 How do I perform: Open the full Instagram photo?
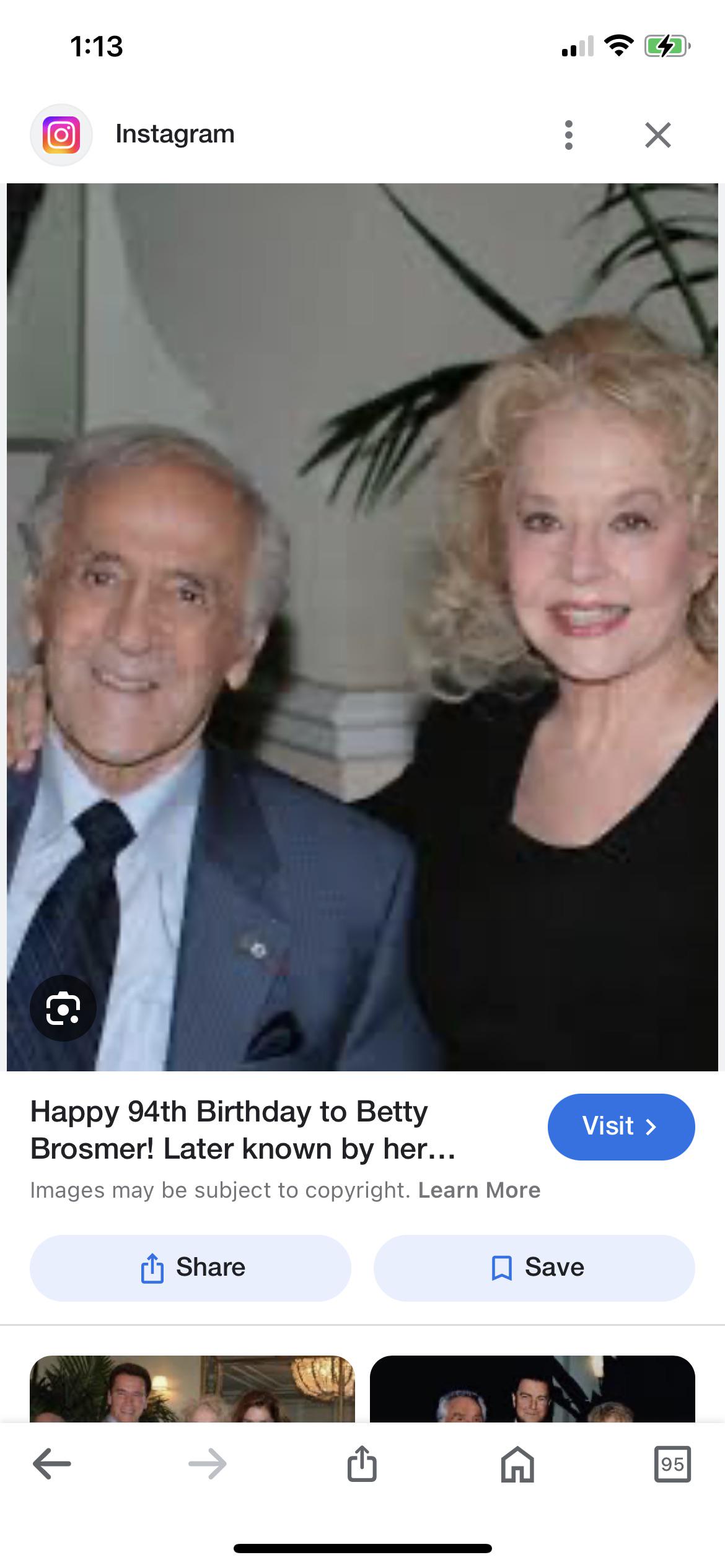[362, 627]
